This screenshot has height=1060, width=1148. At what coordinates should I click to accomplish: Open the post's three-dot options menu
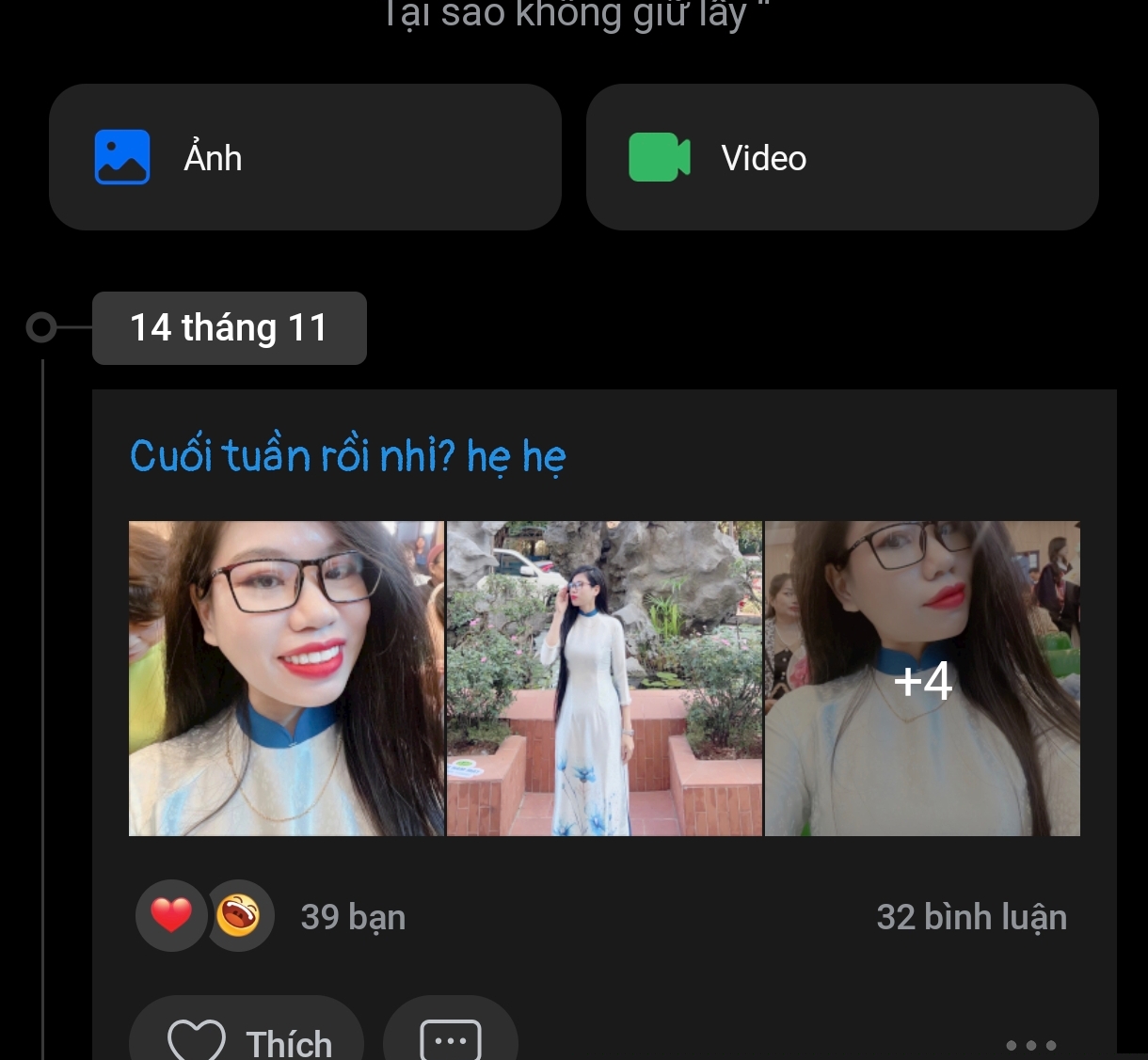point(1030,1045)
